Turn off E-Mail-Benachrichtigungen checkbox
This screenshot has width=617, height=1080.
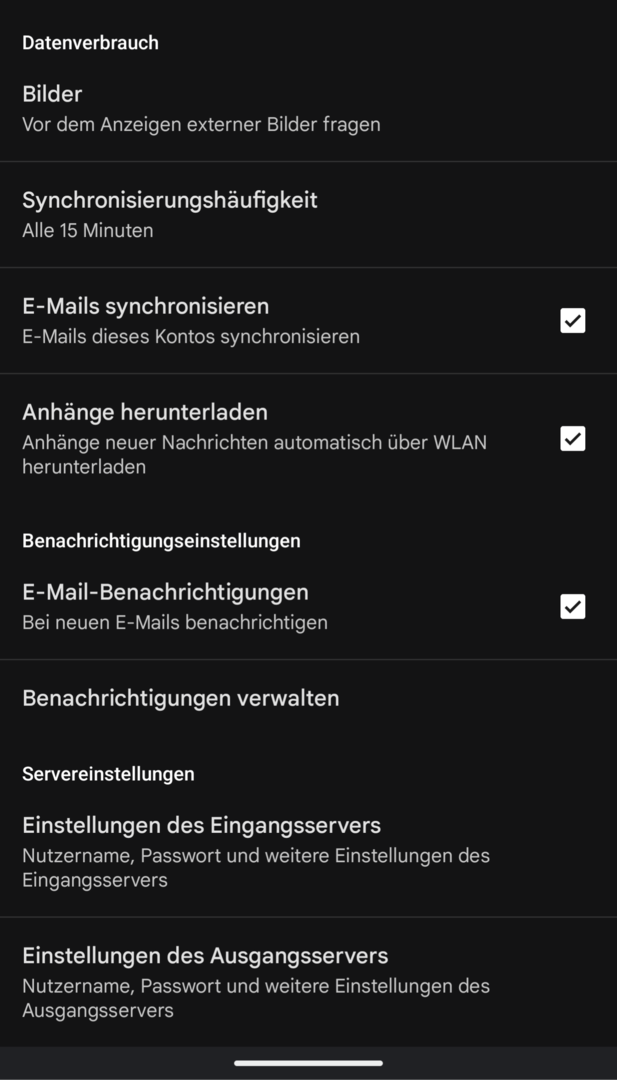coord(572,607)
